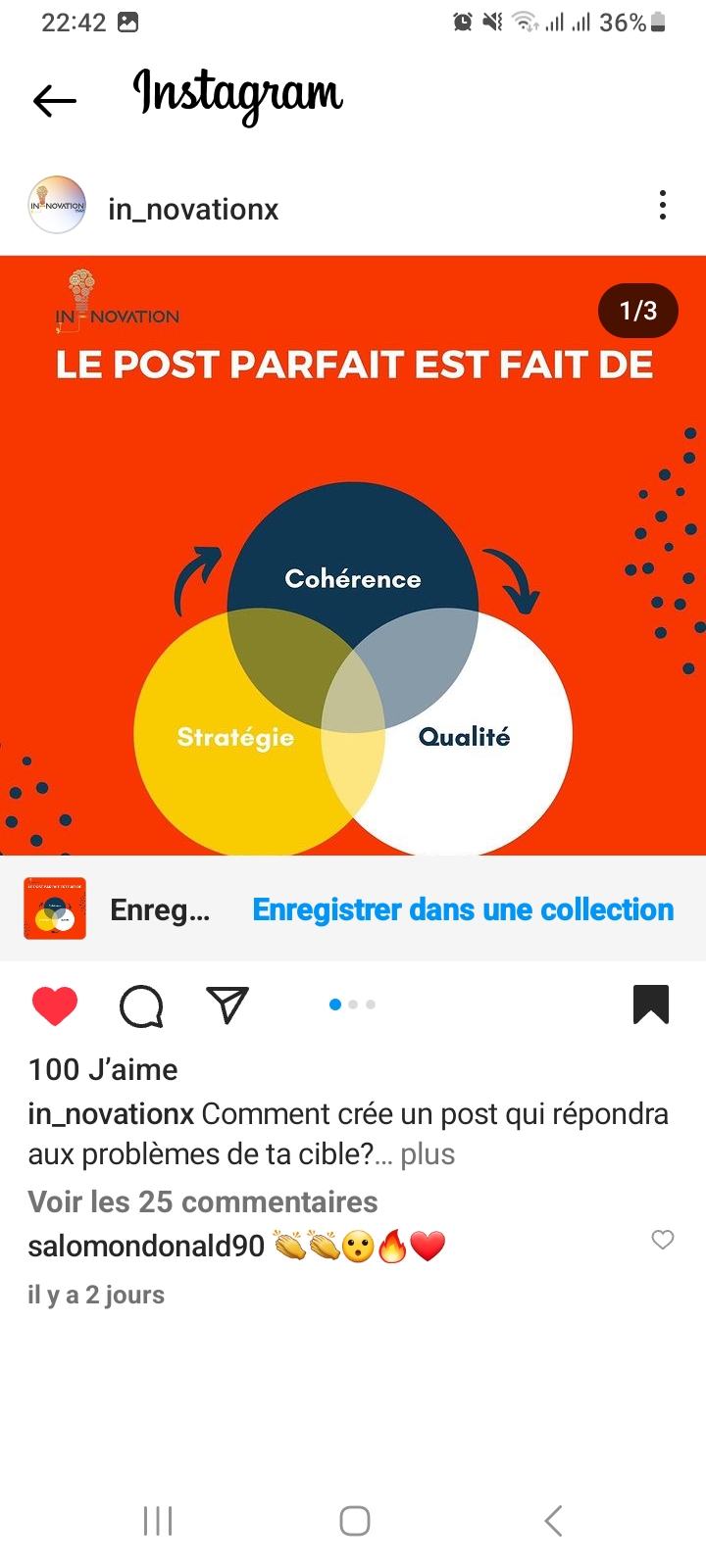Open the in_novationx username at the post header
The image size is (706, 1568).
coord(193,209)
